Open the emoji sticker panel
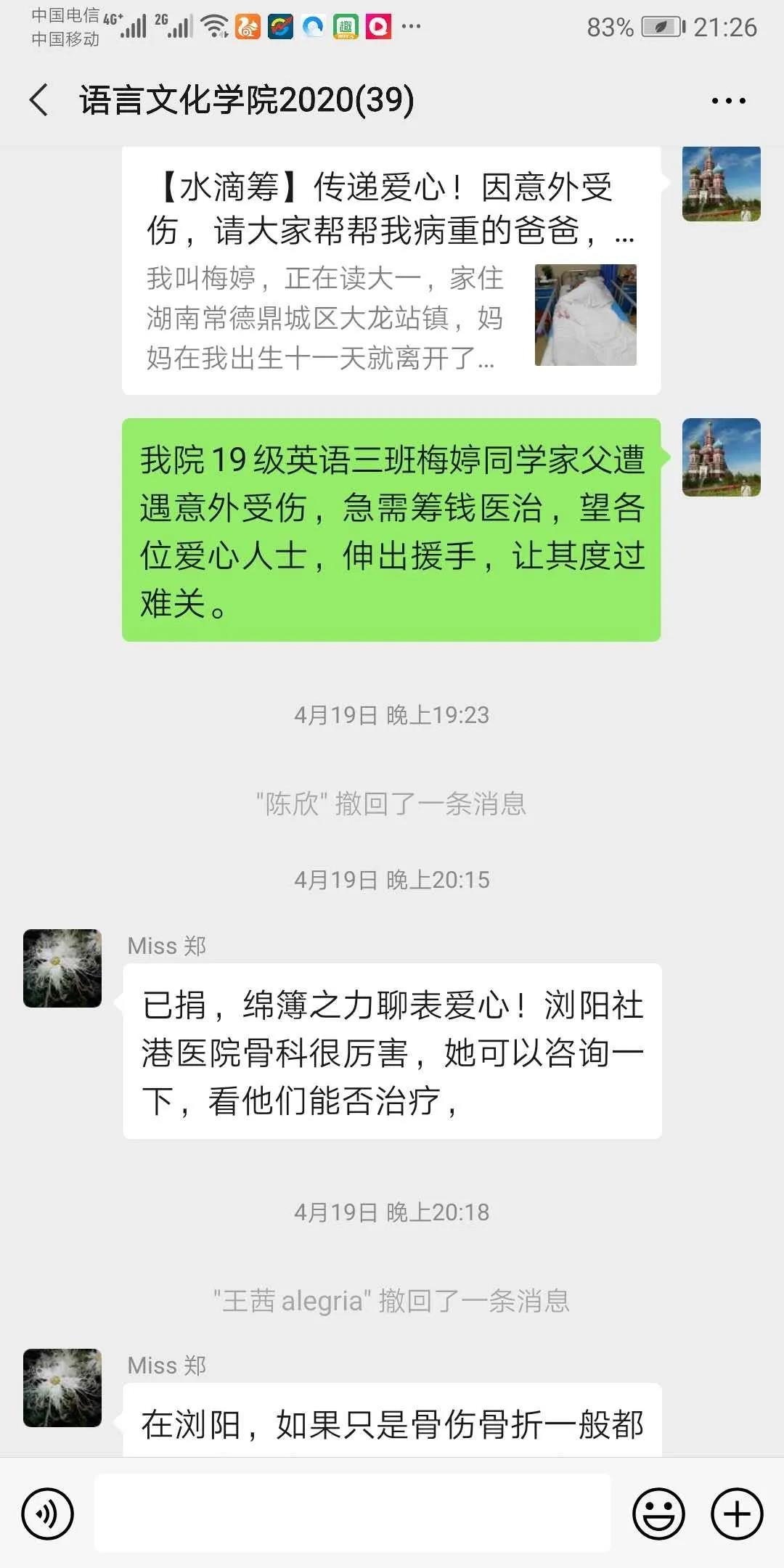Viewport: 784px width, 1568px height. pyautogui.click(x=658, y=1514)
